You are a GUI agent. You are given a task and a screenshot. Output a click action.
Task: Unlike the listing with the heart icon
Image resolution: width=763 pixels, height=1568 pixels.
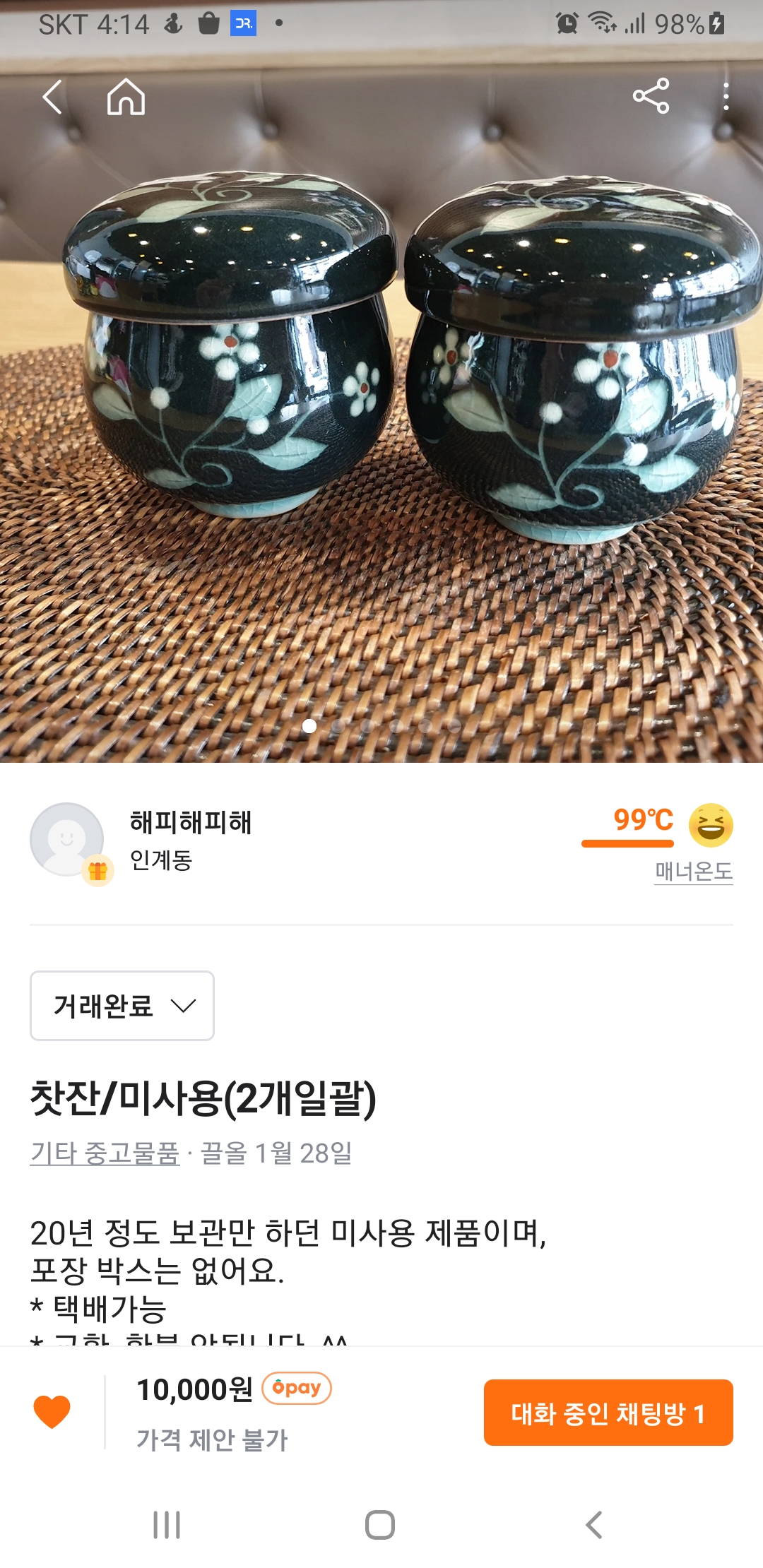point(52,1412)
